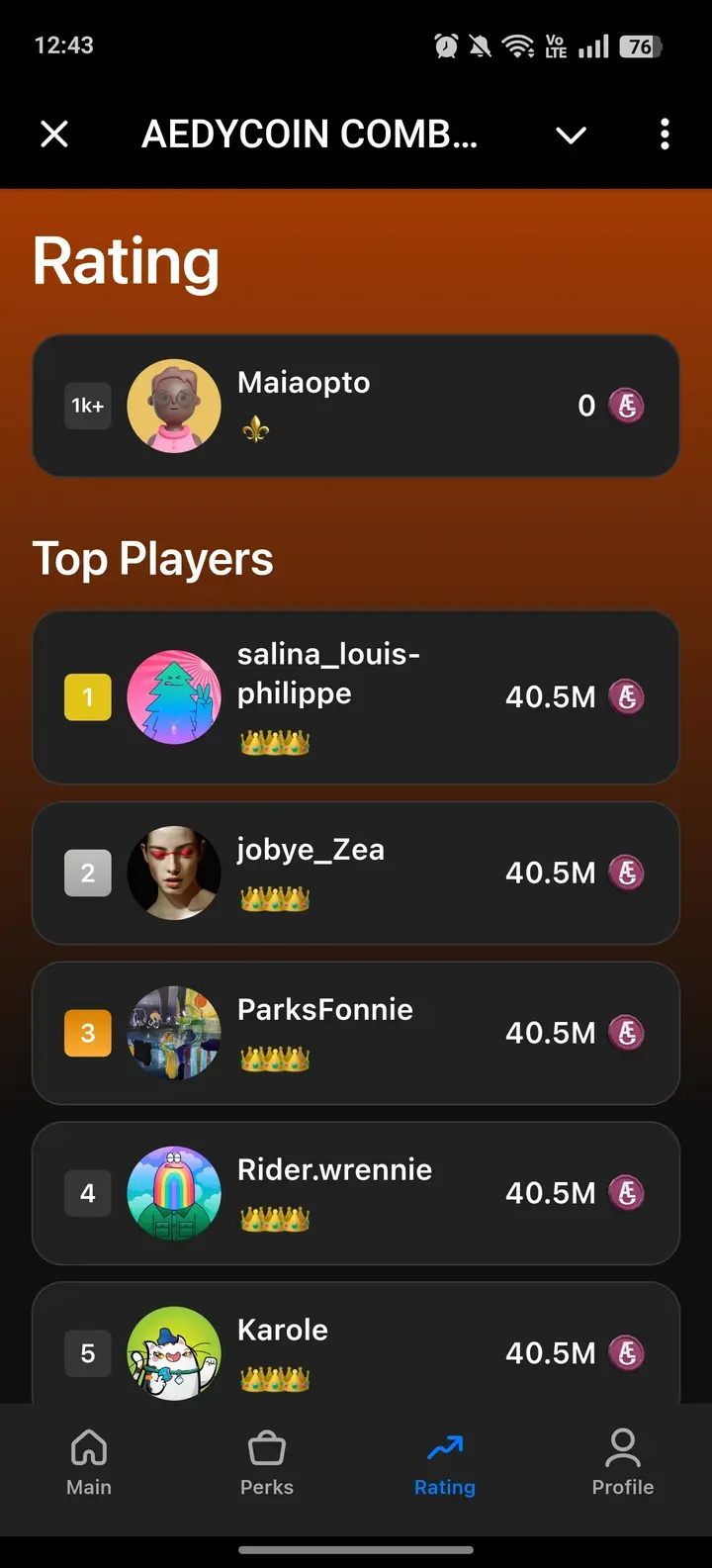Close the AEDYCOIN COMBAT mini app
This screenshot has height=1568, width=712.
pyautogui.click(x=54, y=134)
